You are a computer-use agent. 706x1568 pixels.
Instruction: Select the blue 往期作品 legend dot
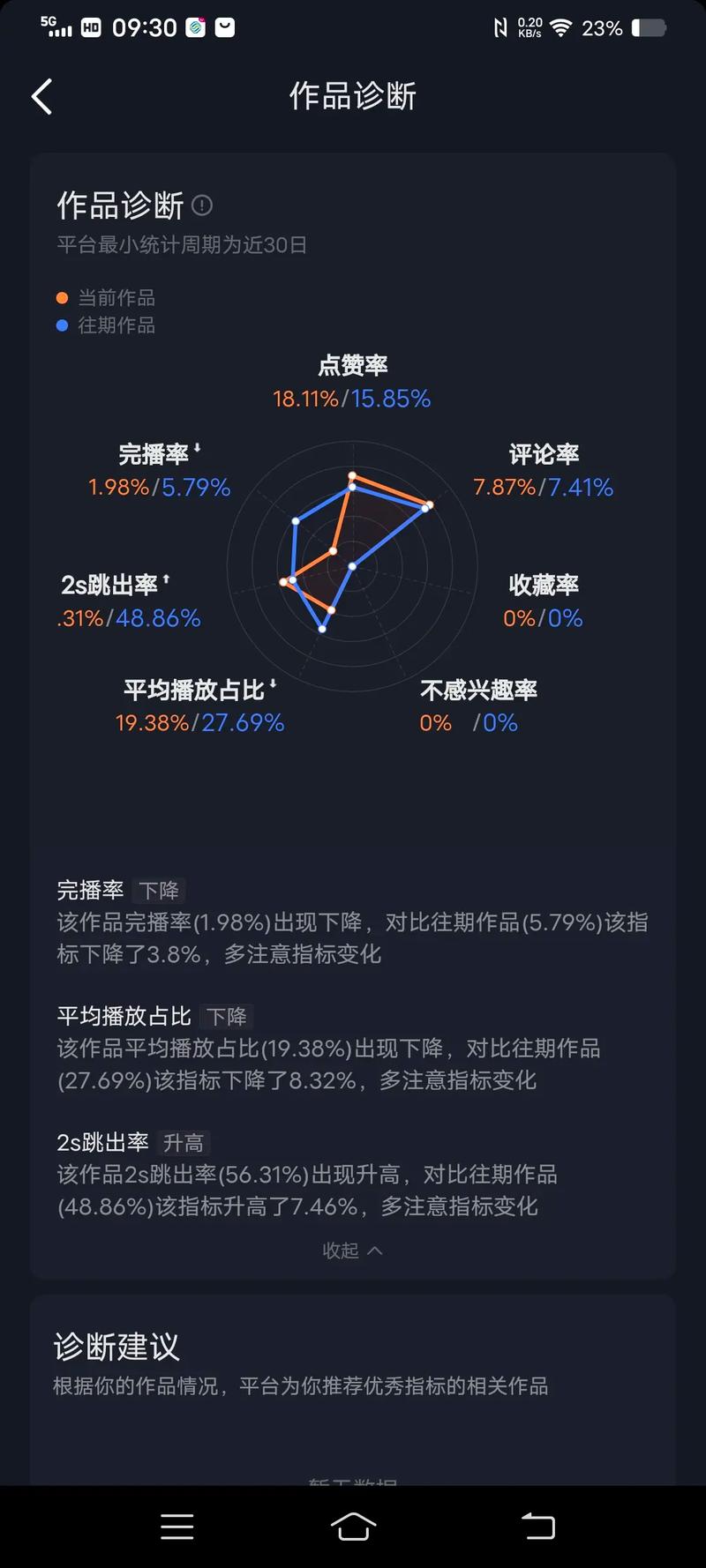tap(61, 325)
